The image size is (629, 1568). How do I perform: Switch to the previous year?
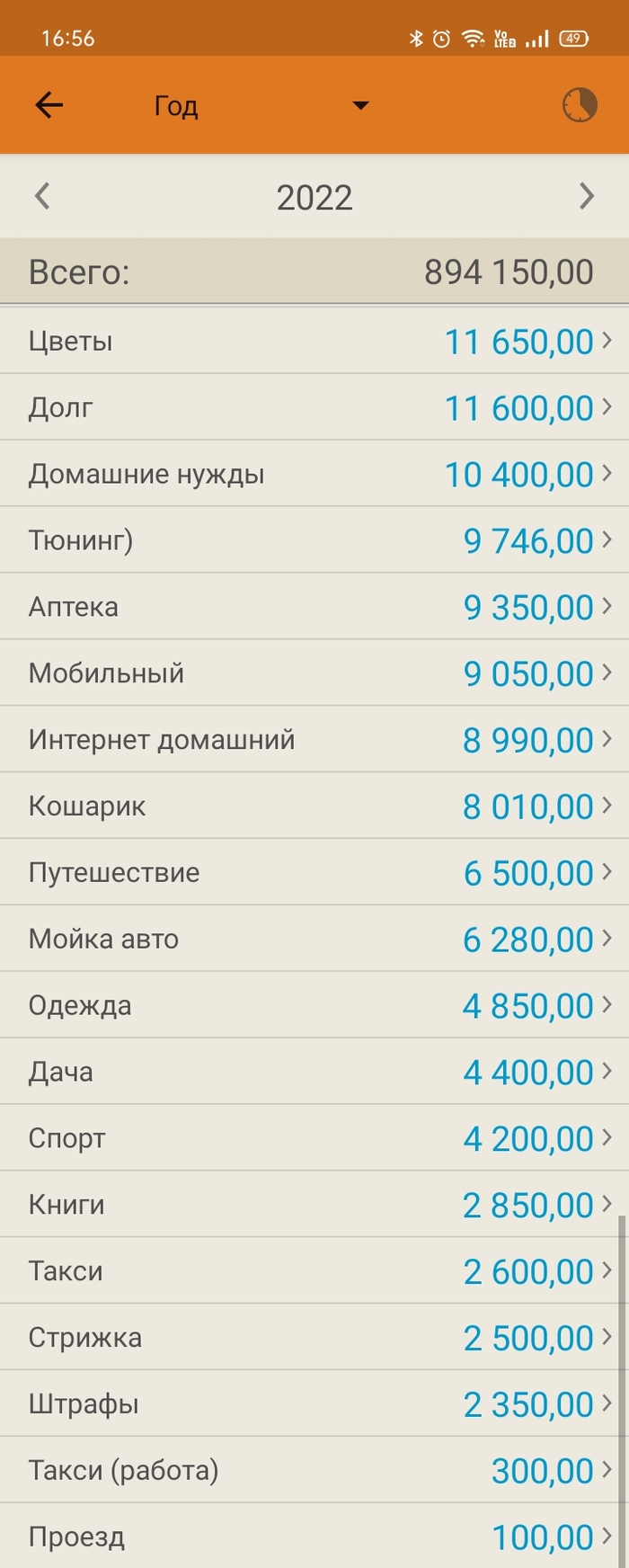[x=42, y=196]
